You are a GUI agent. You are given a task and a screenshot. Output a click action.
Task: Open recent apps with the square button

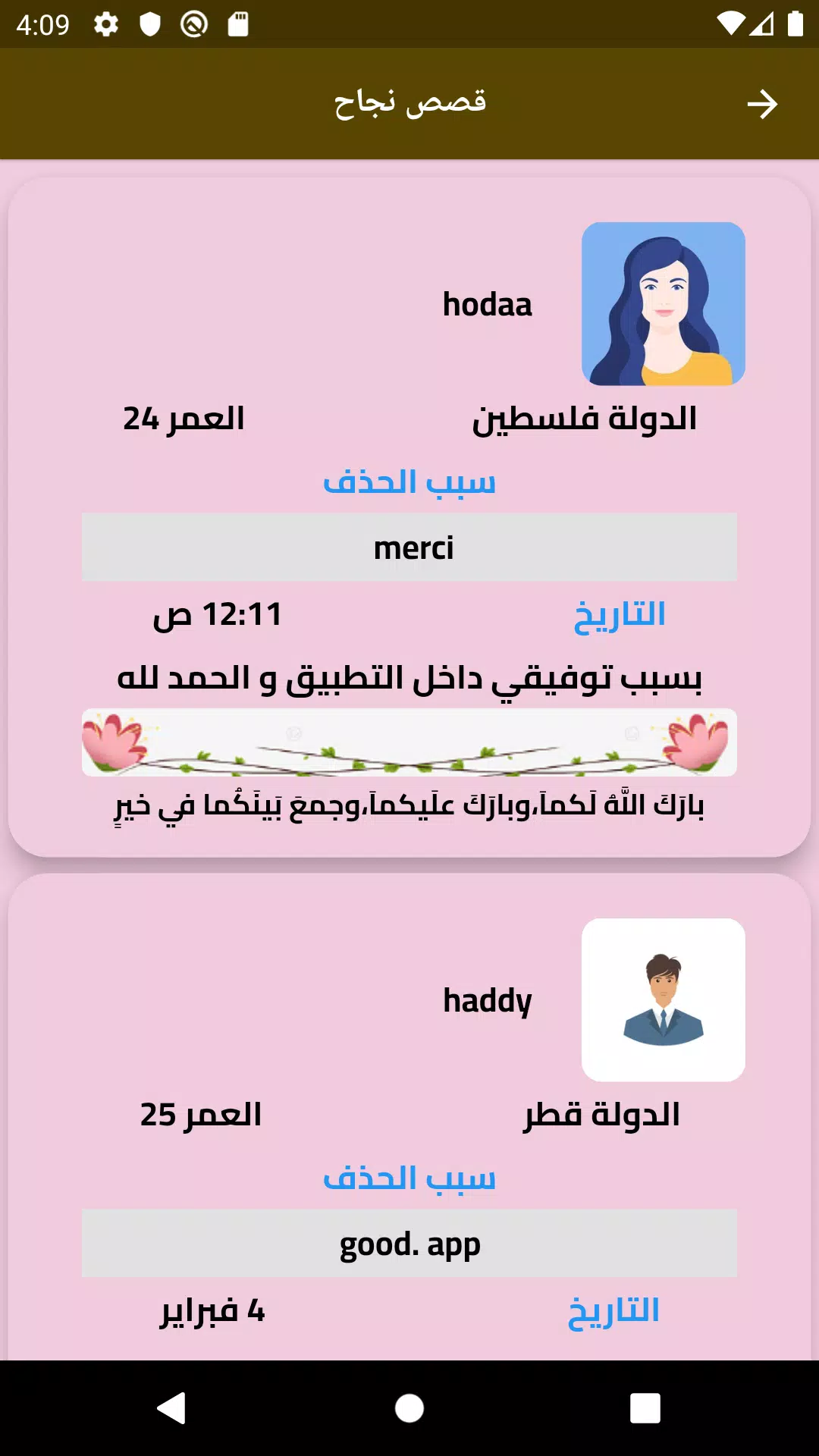[644, 1407]
